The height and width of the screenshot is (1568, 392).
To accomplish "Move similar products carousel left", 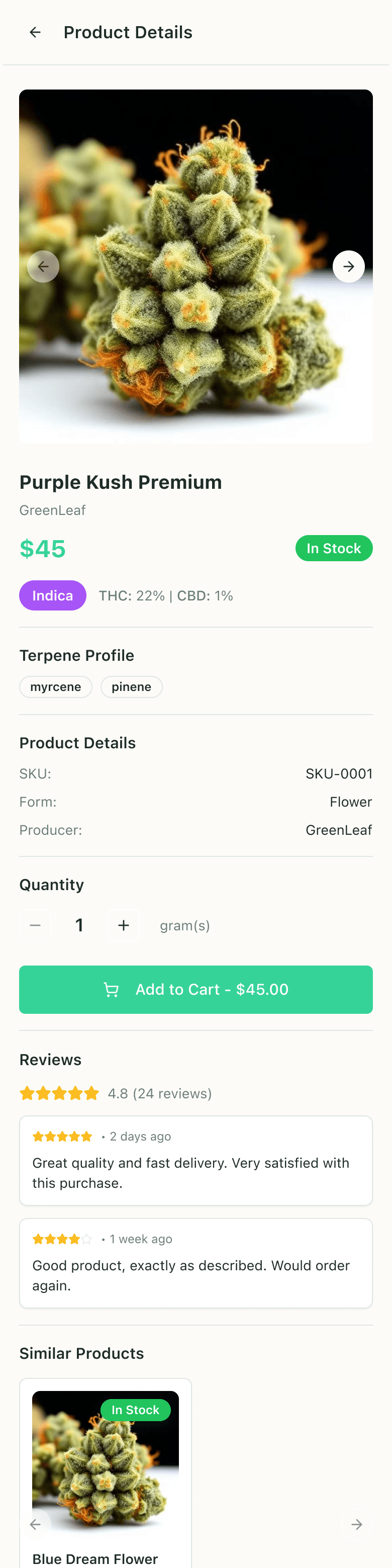I will point(35,1524).
